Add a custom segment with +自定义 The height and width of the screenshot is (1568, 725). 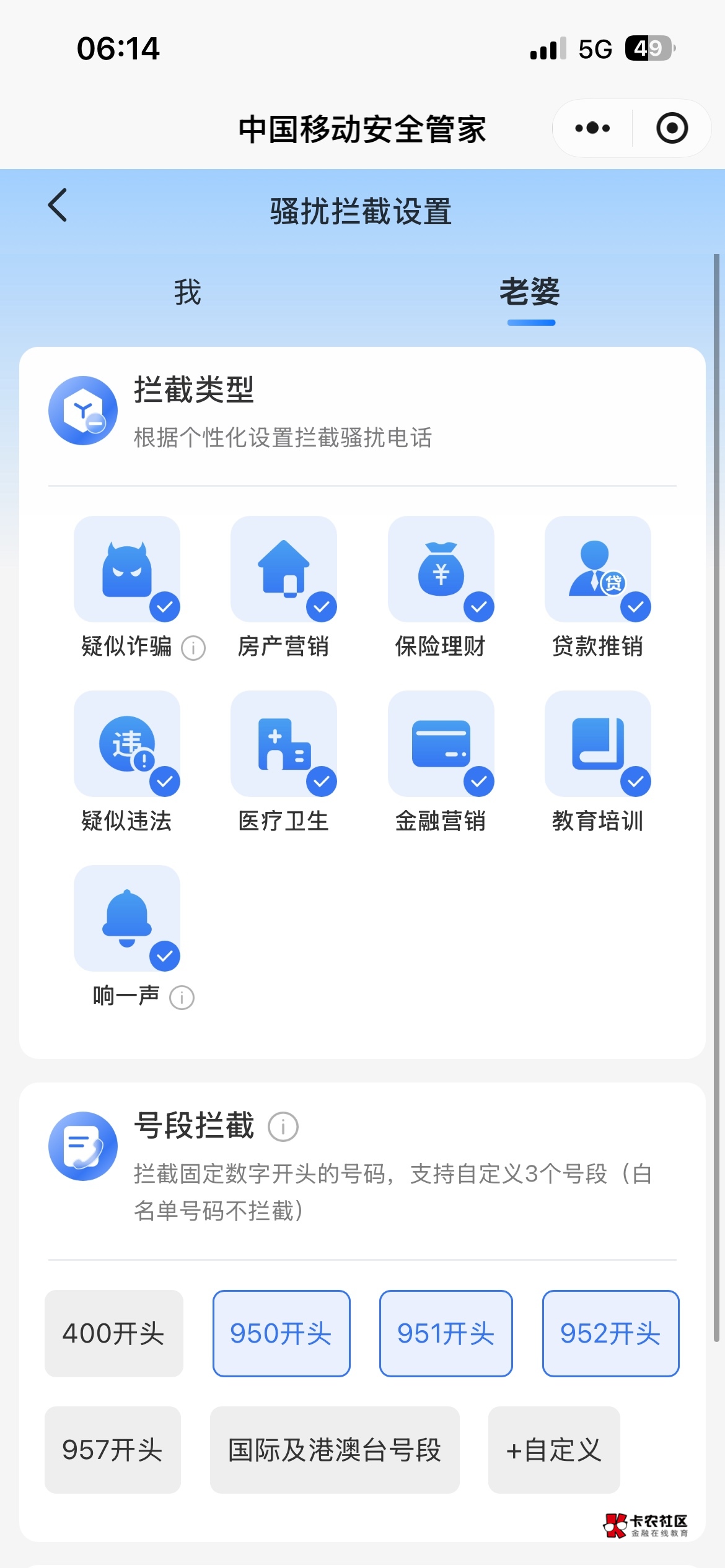pos(554,1450)
